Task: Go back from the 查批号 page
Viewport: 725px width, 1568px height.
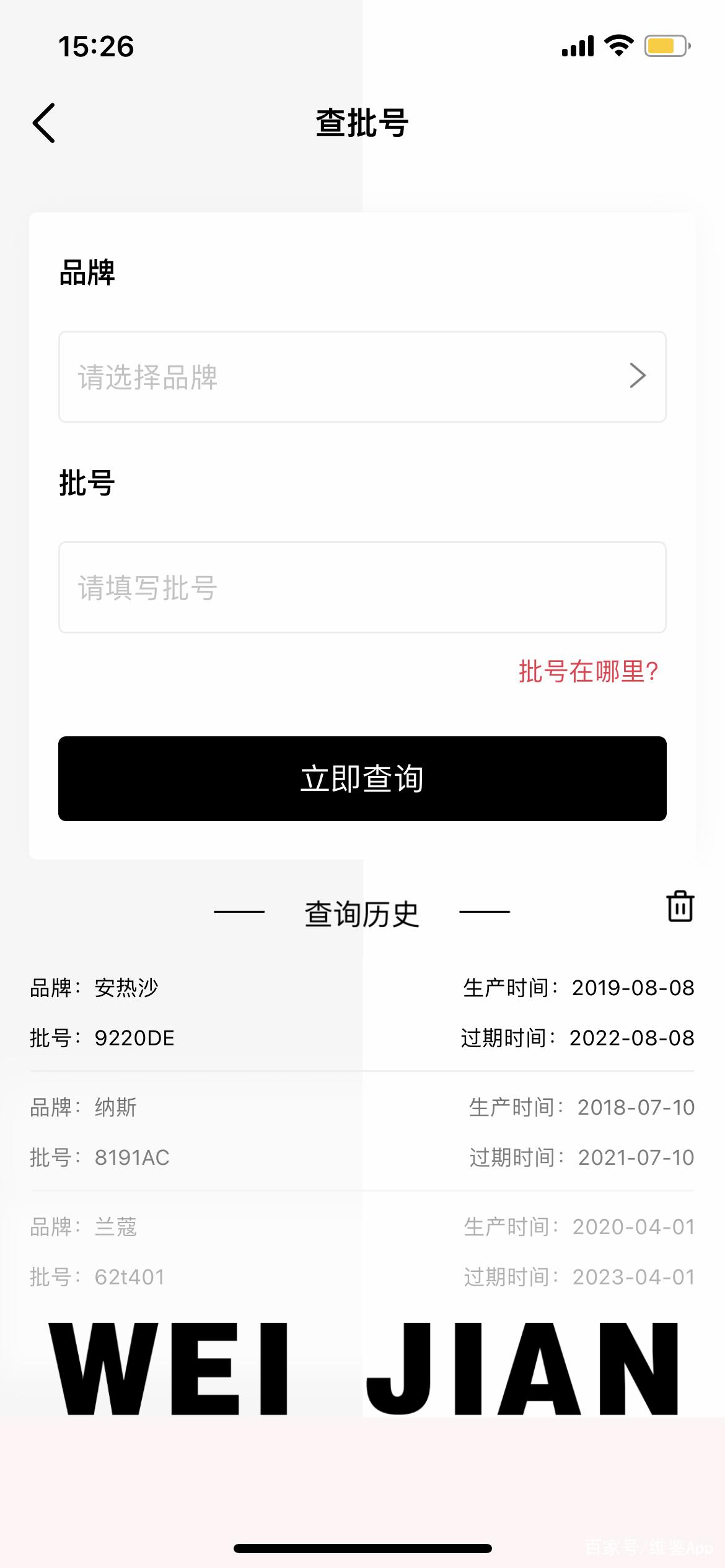Action: [x=44, y=123]
